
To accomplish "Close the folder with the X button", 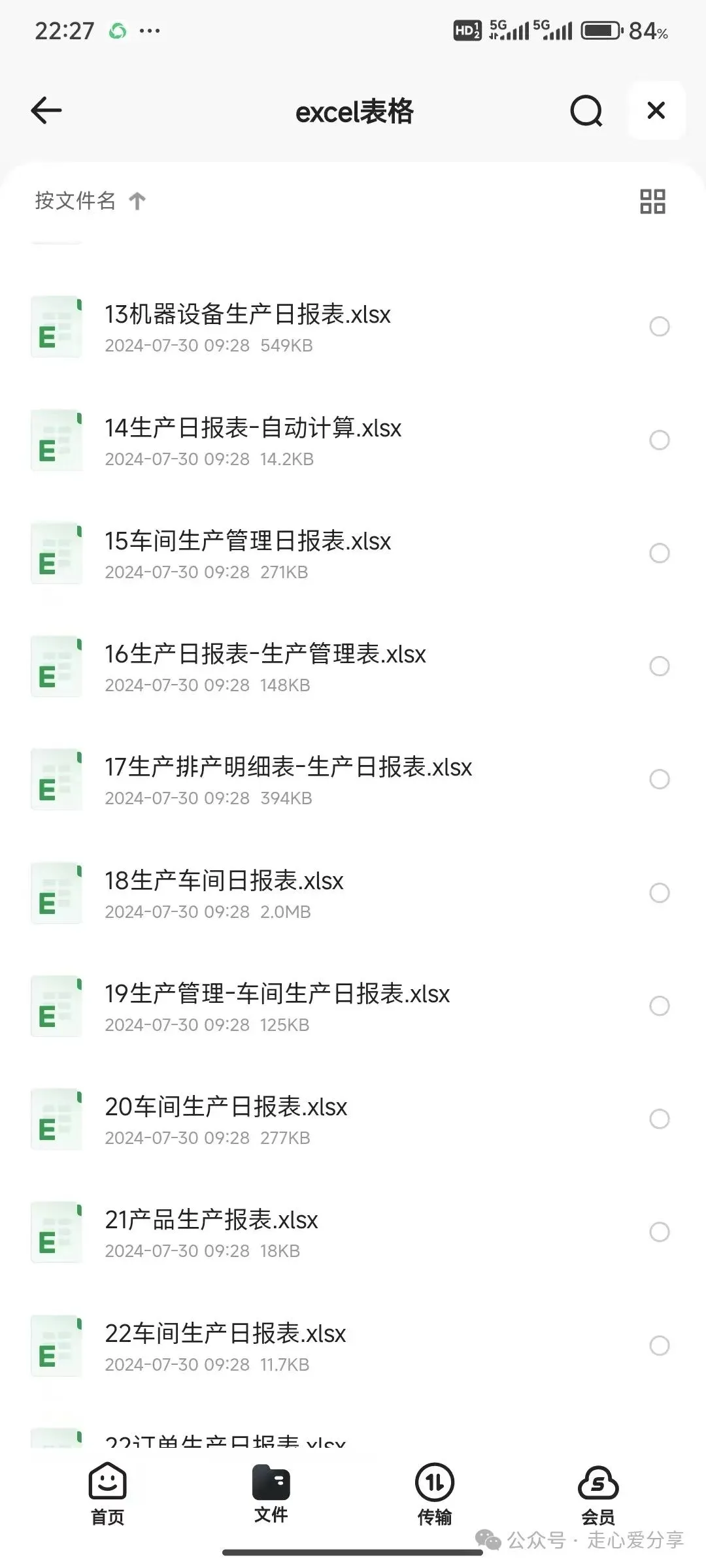I will [656, 110].
